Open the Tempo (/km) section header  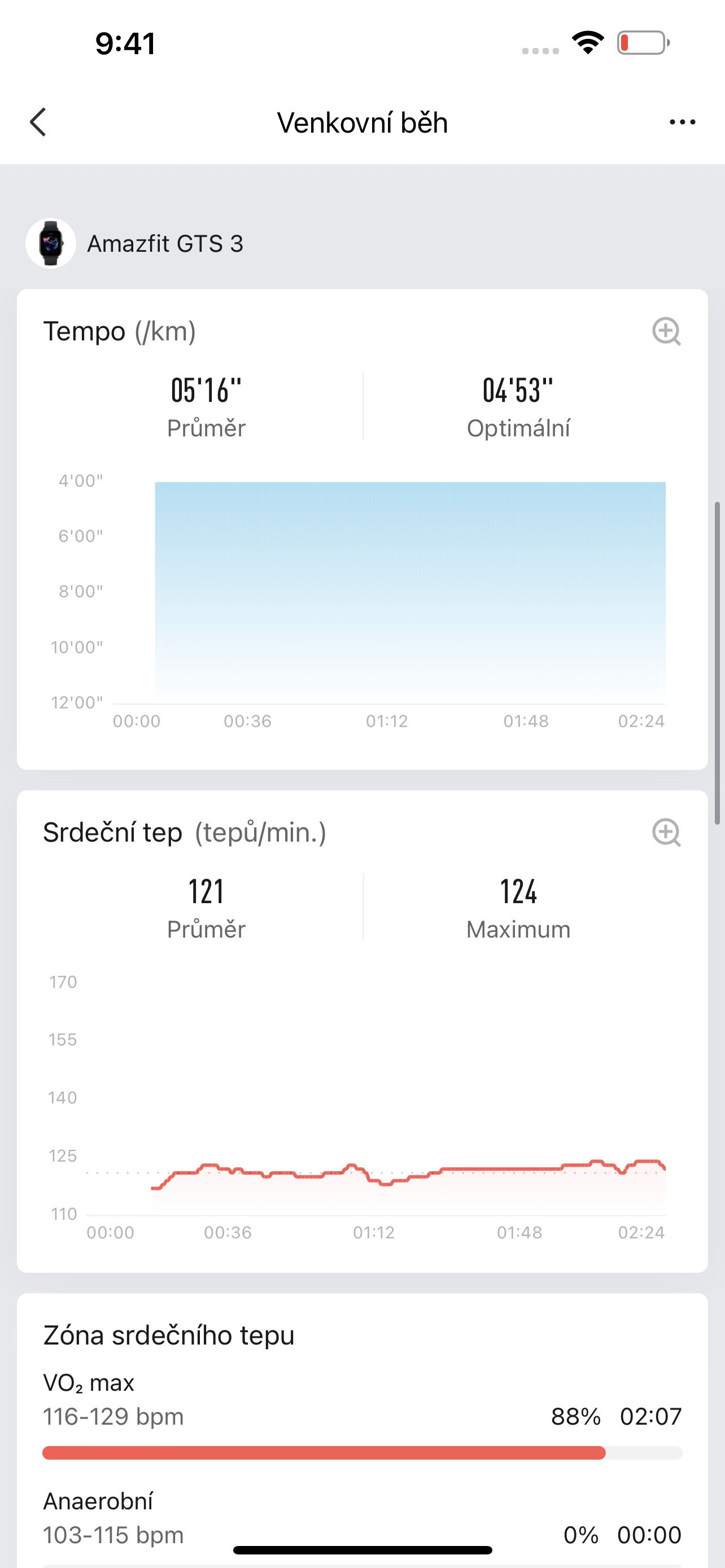119,332
